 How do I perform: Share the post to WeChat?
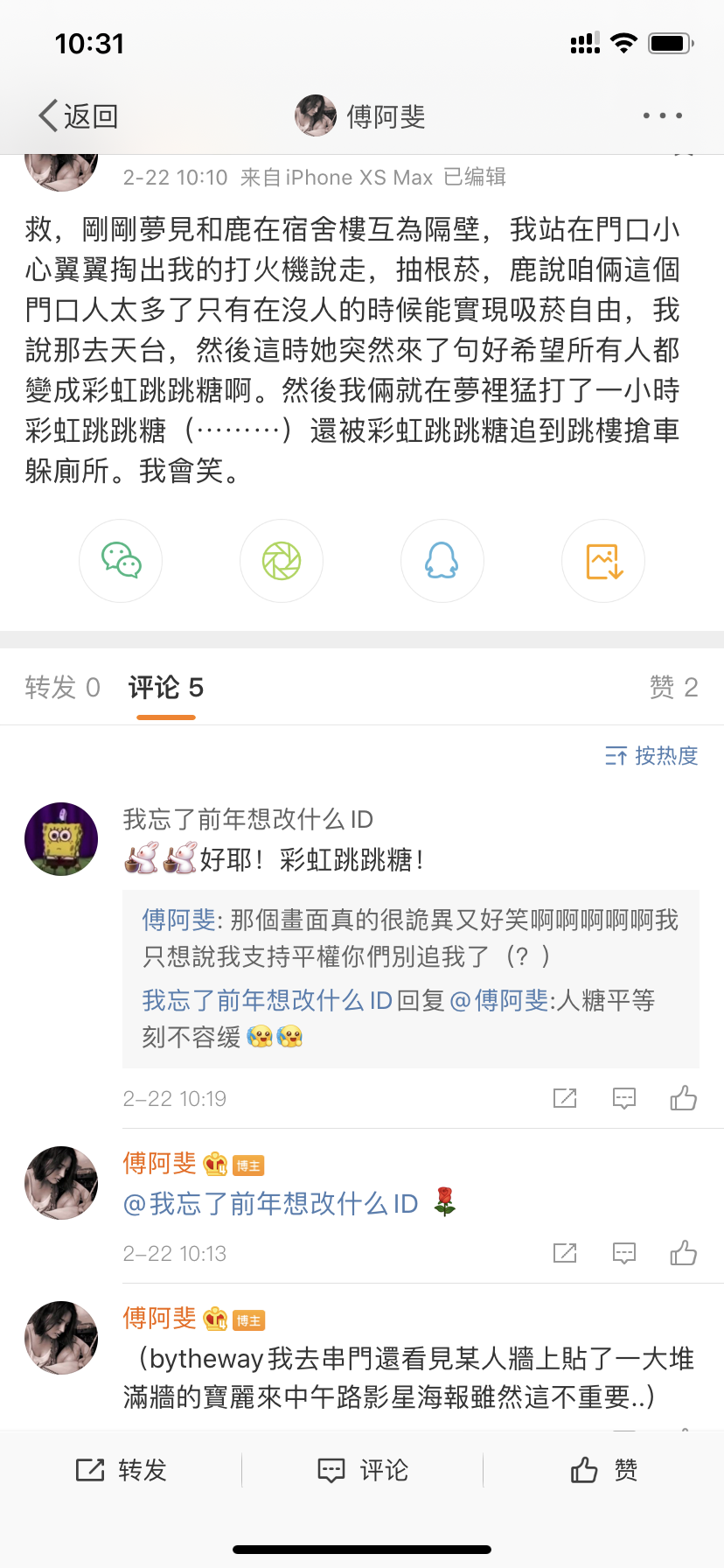click(121, 561)
